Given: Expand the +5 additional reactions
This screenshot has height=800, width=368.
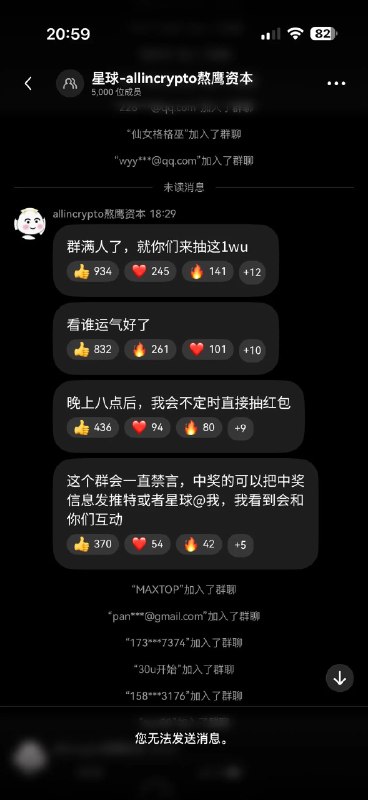Looking at the screenshot, I should pos(240,544).
